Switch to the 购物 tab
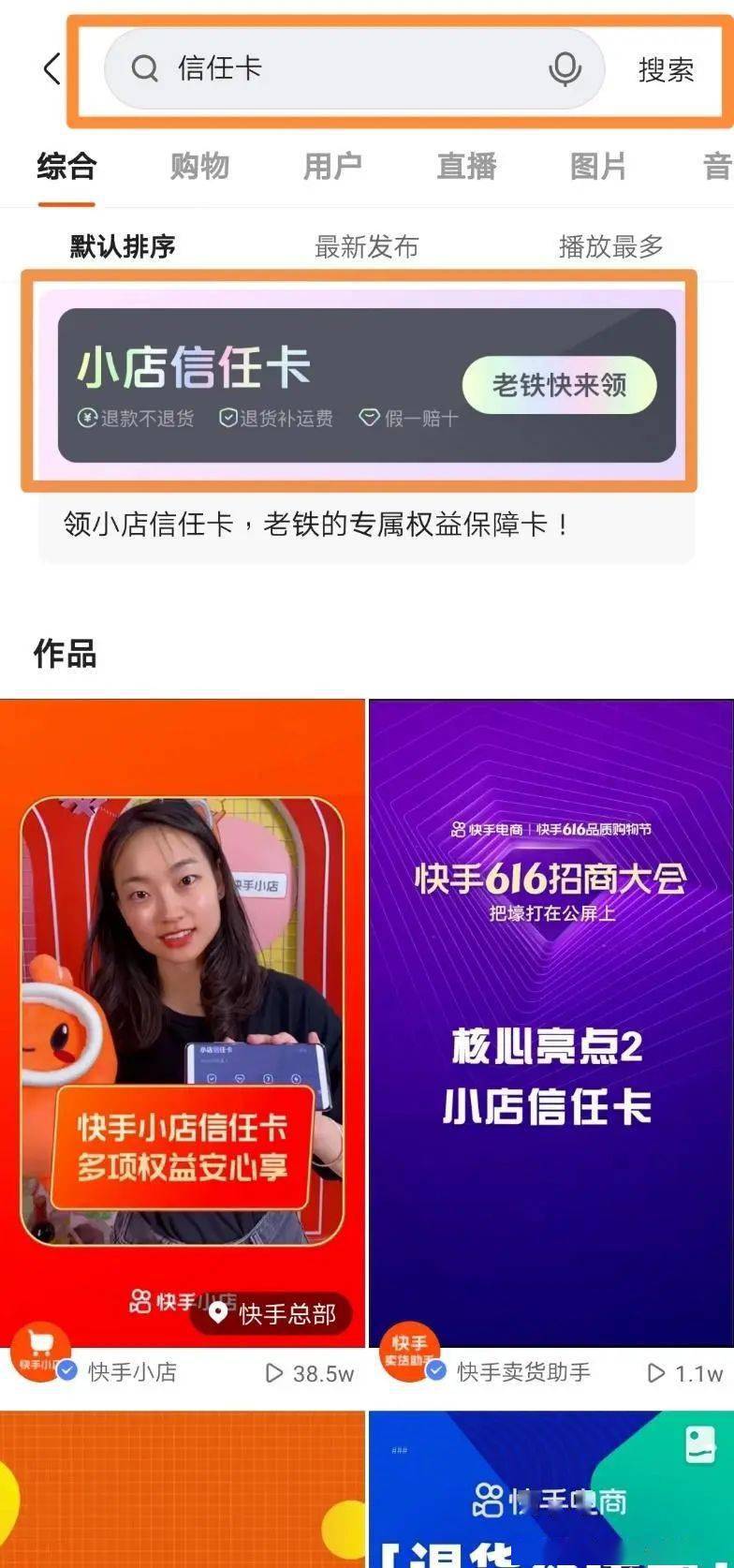 click(x=199, y=167)
